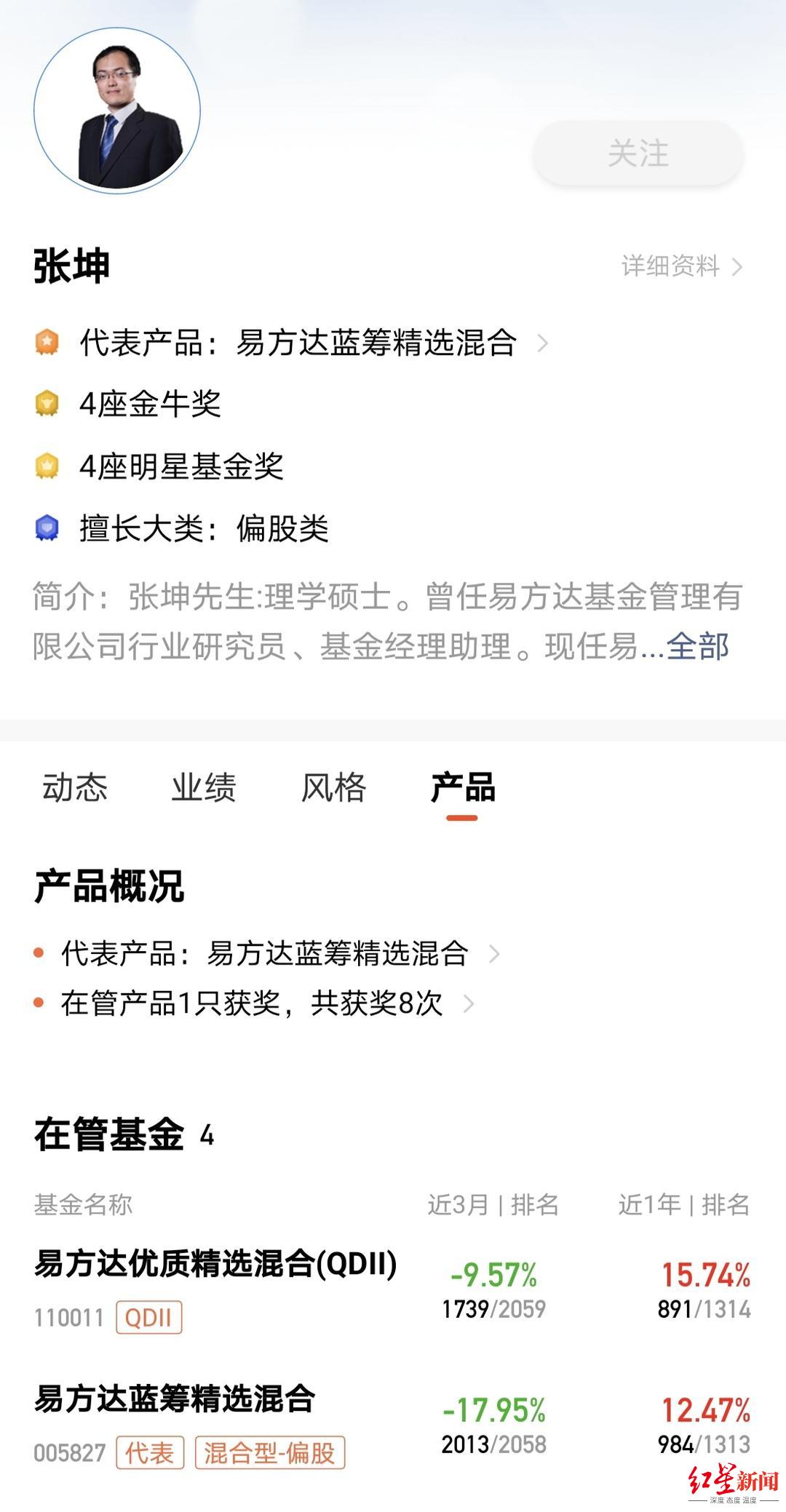
Task: Open fund 易方达优质精选混合(QDII)
Action: coord(215,1265)
